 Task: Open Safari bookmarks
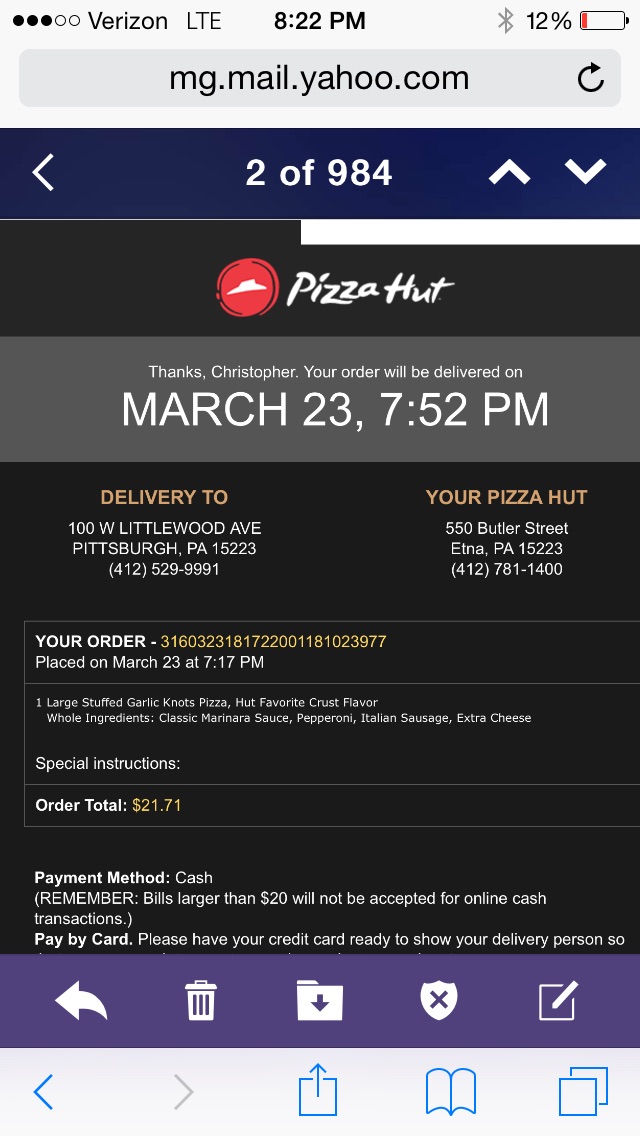(x=450, y=1092)
